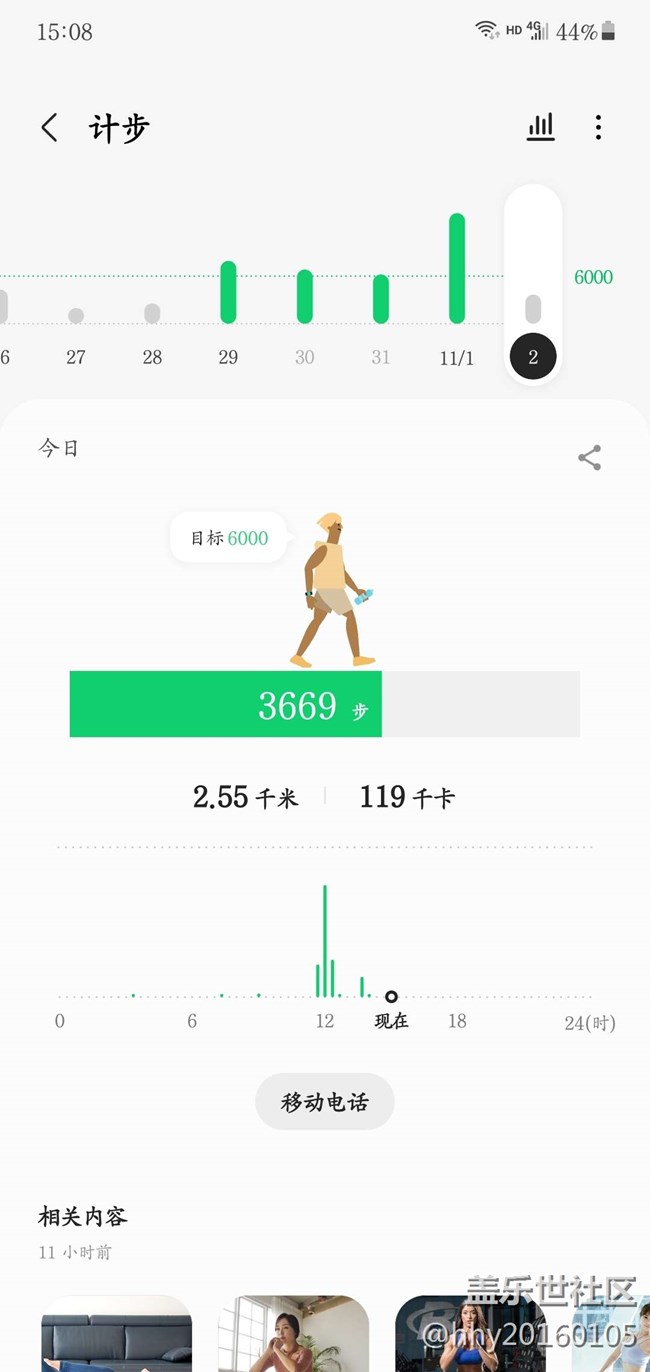Select the 11/1 step bar
This screenshot has height=1372, width=650.
(457, 268)
